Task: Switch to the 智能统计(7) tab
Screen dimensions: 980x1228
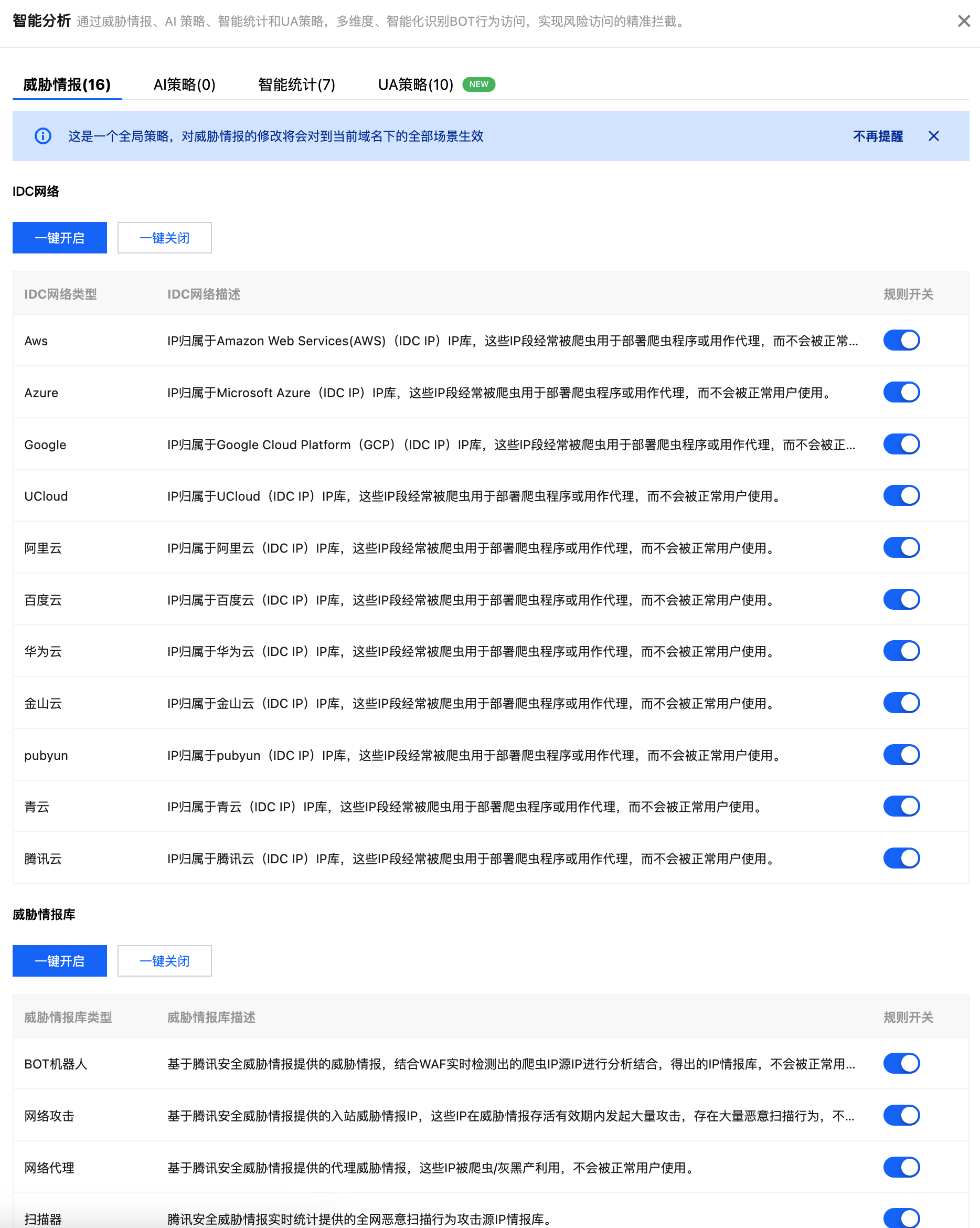Action: (x=296, y=85)
